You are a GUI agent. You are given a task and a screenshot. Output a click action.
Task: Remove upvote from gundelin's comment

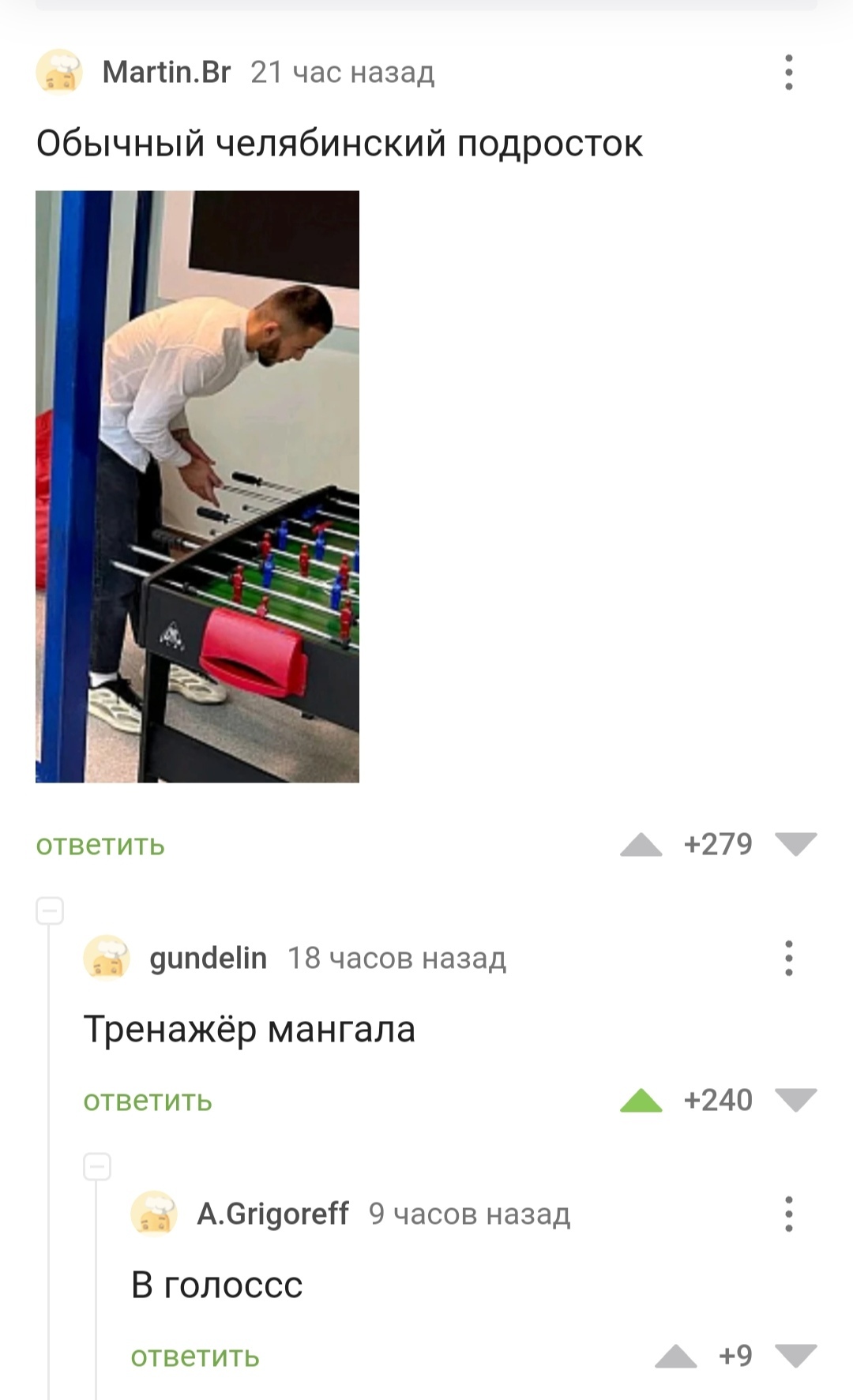[x=641, y=1100]
